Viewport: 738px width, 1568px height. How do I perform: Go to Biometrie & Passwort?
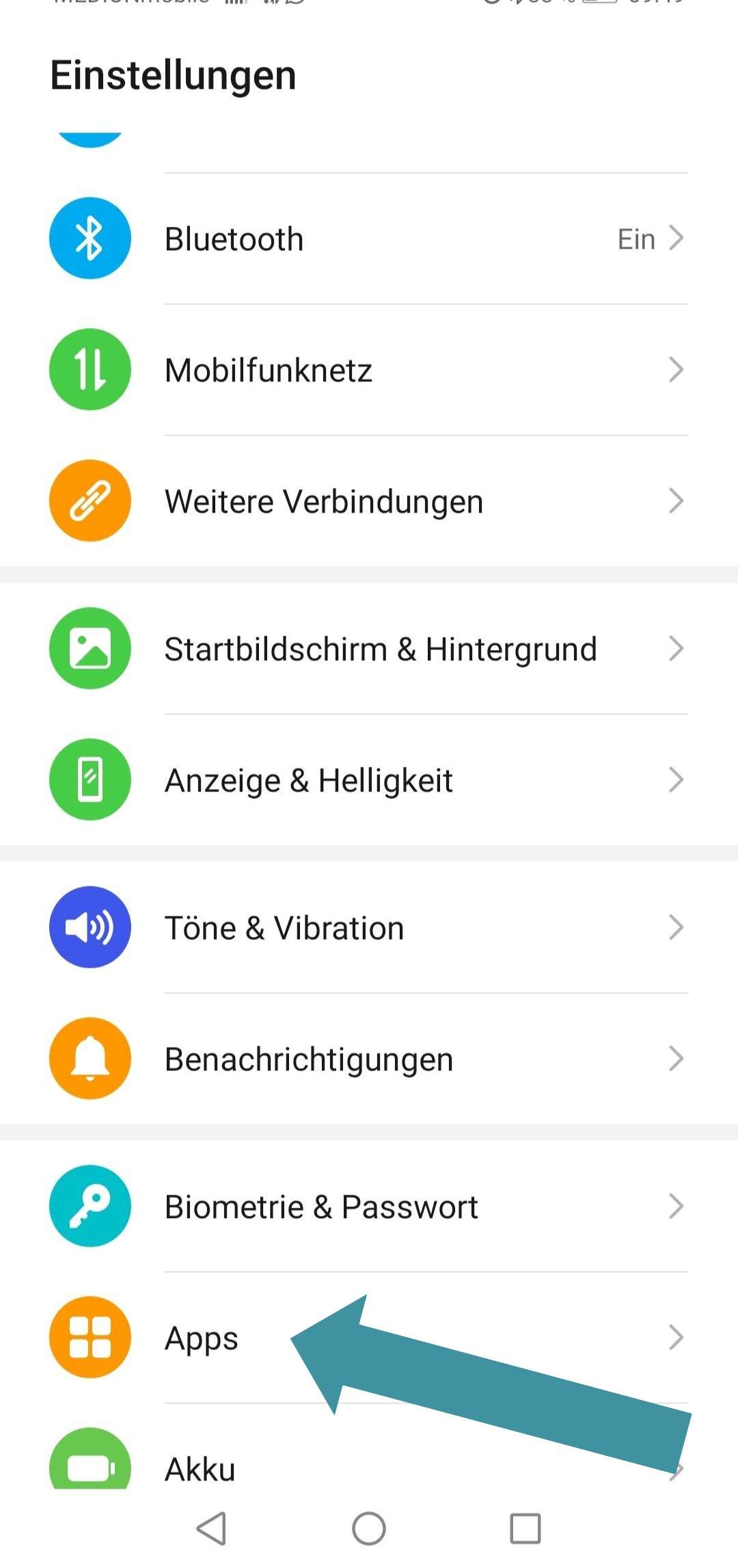[x=369, y=1206]
